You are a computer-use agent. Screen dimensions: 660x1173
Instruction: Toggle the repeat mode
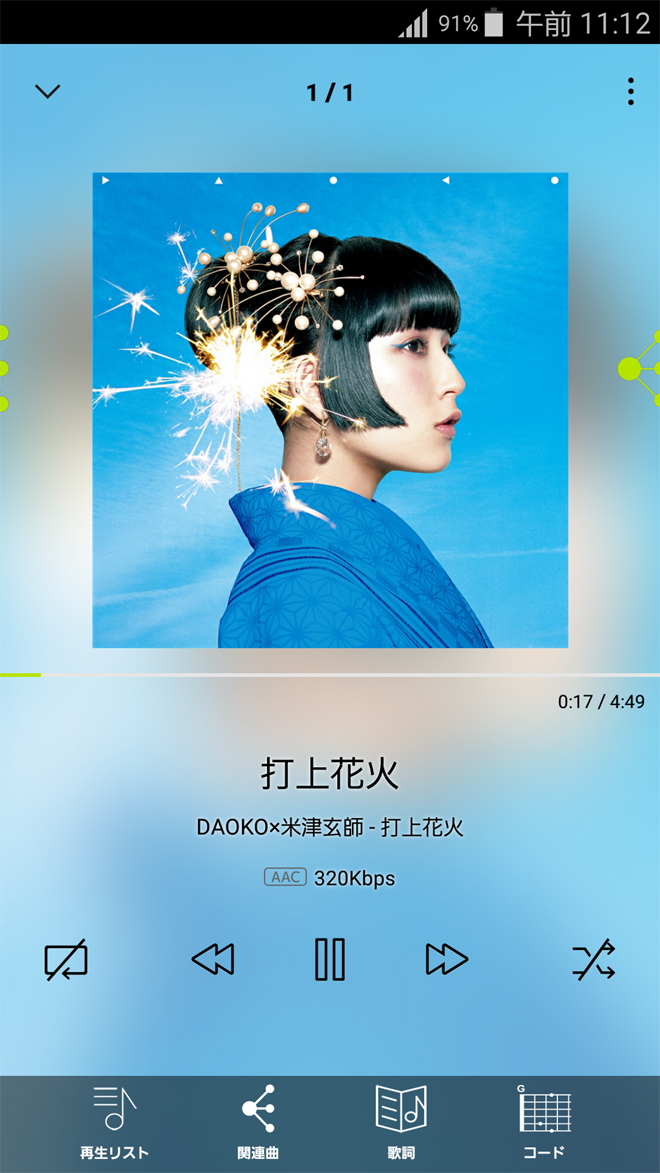pyautogui.click(x=66, y=960)
